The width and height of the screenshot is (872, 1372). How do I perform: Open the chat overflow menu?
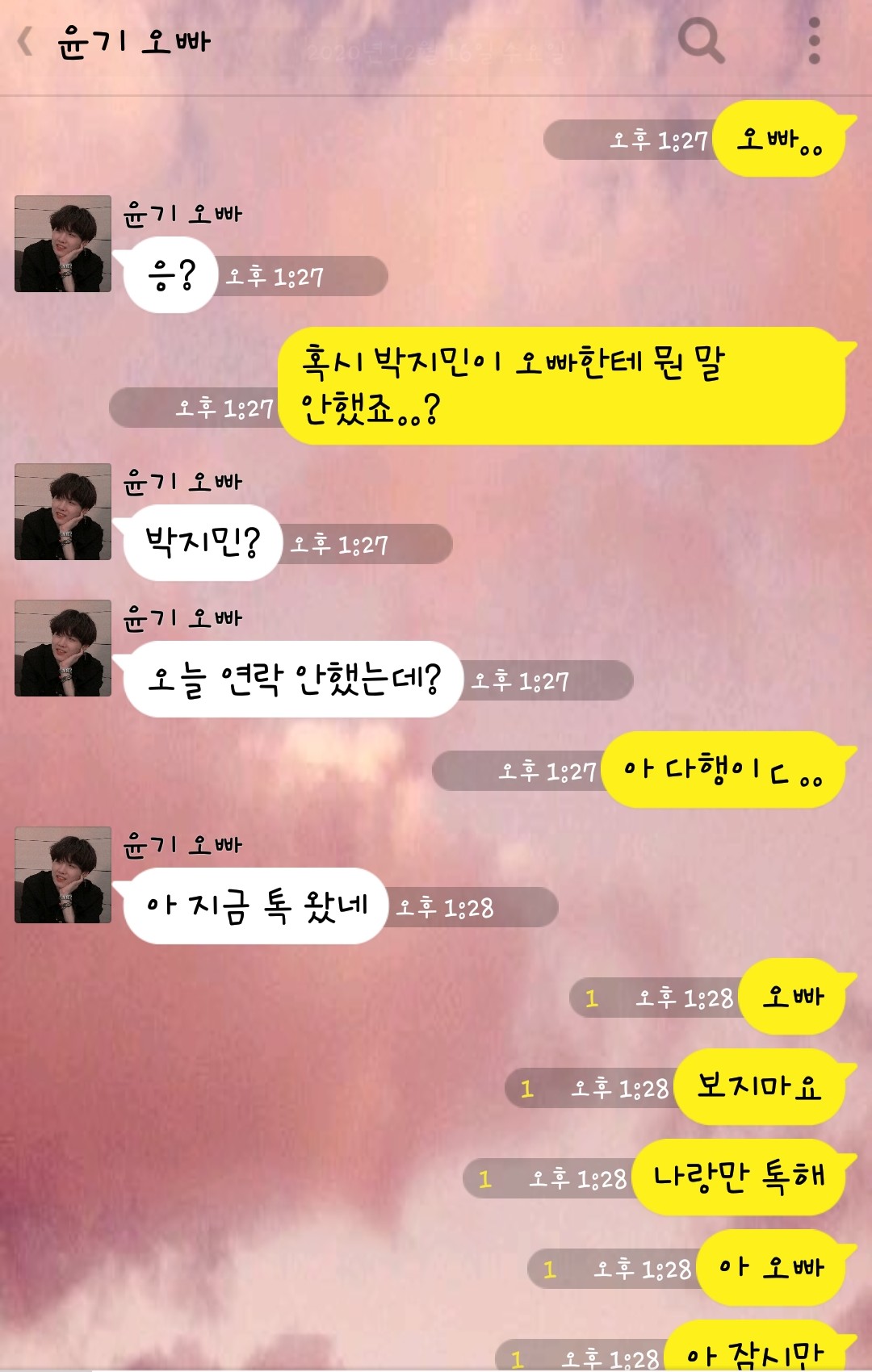pyautogui.click(x=814, y=40)
